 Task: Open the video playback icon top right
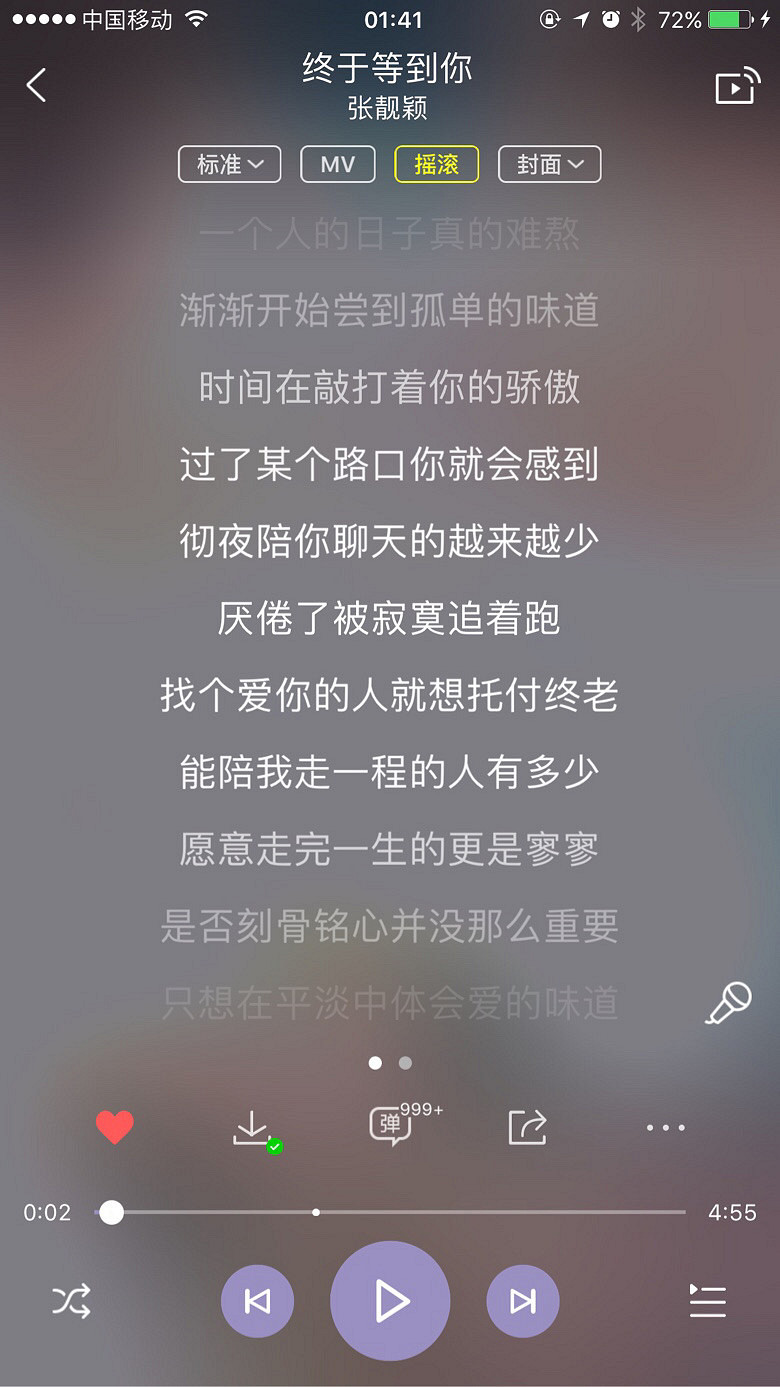tap(737, 86)
